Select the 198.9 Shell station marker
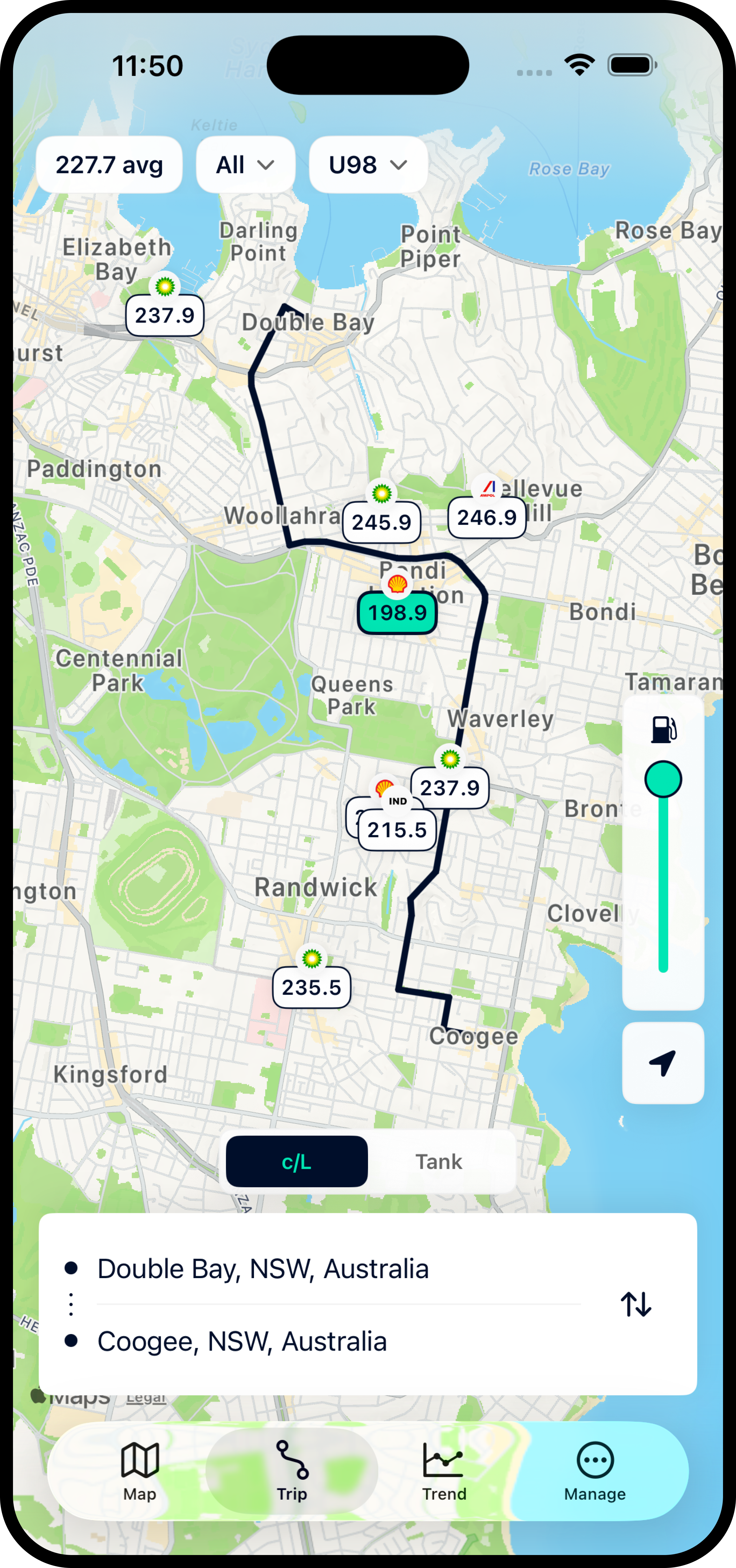Image resolution: width=736 pixels, height=1568 pixels. 397,612
